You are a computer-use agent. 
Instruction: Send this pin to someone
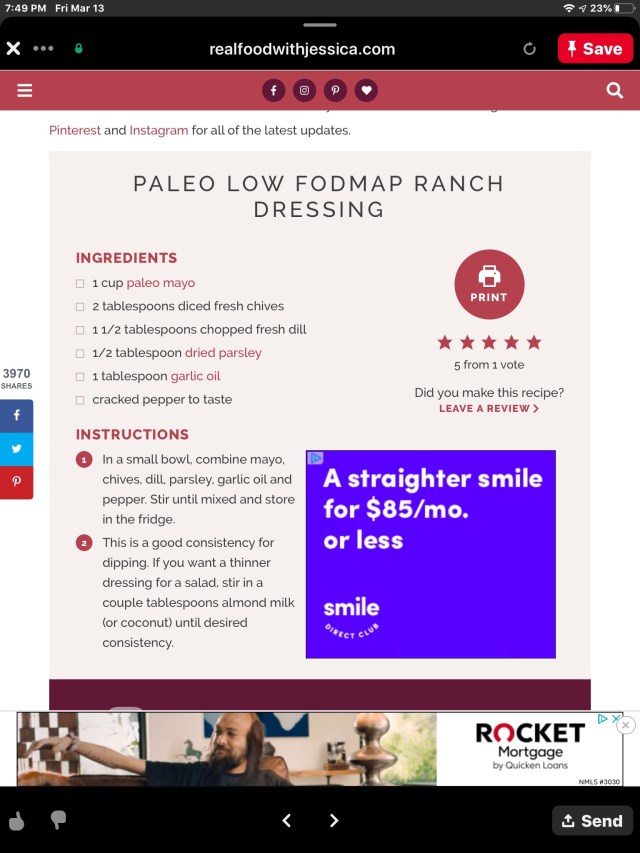click(x=592, y=820)
